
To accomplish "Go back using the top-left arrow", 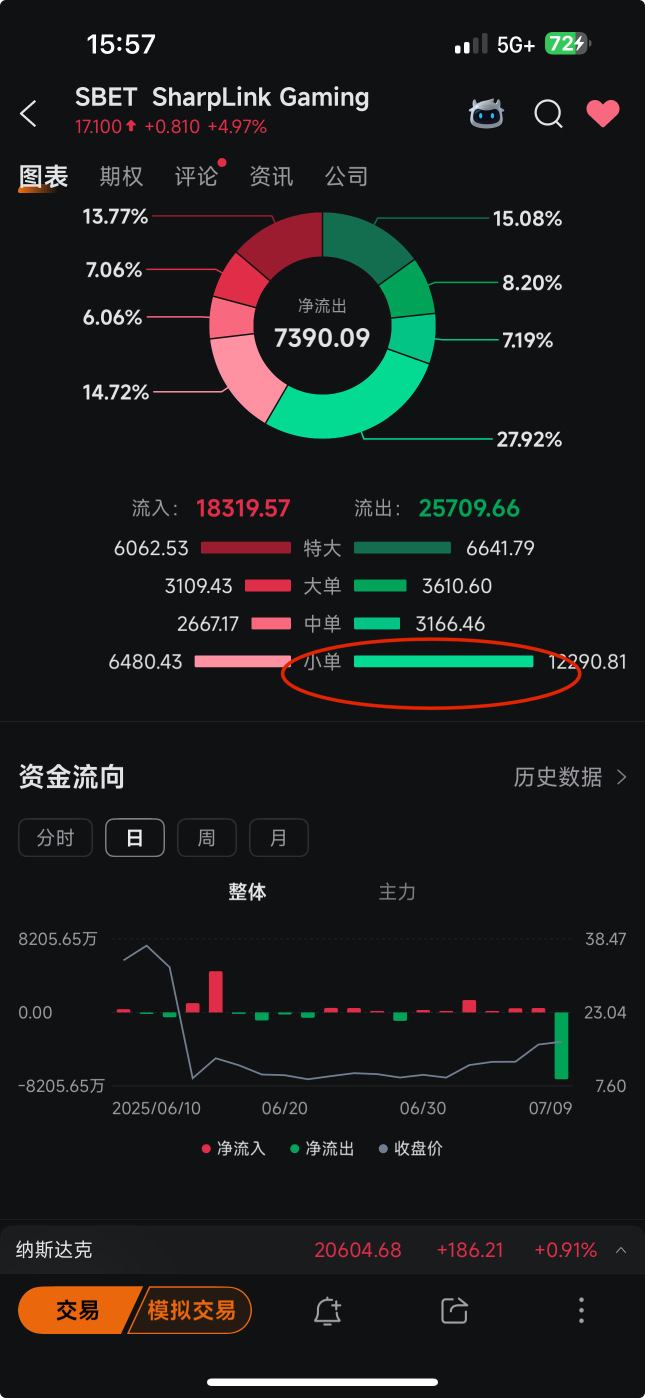I will [28, 114].
